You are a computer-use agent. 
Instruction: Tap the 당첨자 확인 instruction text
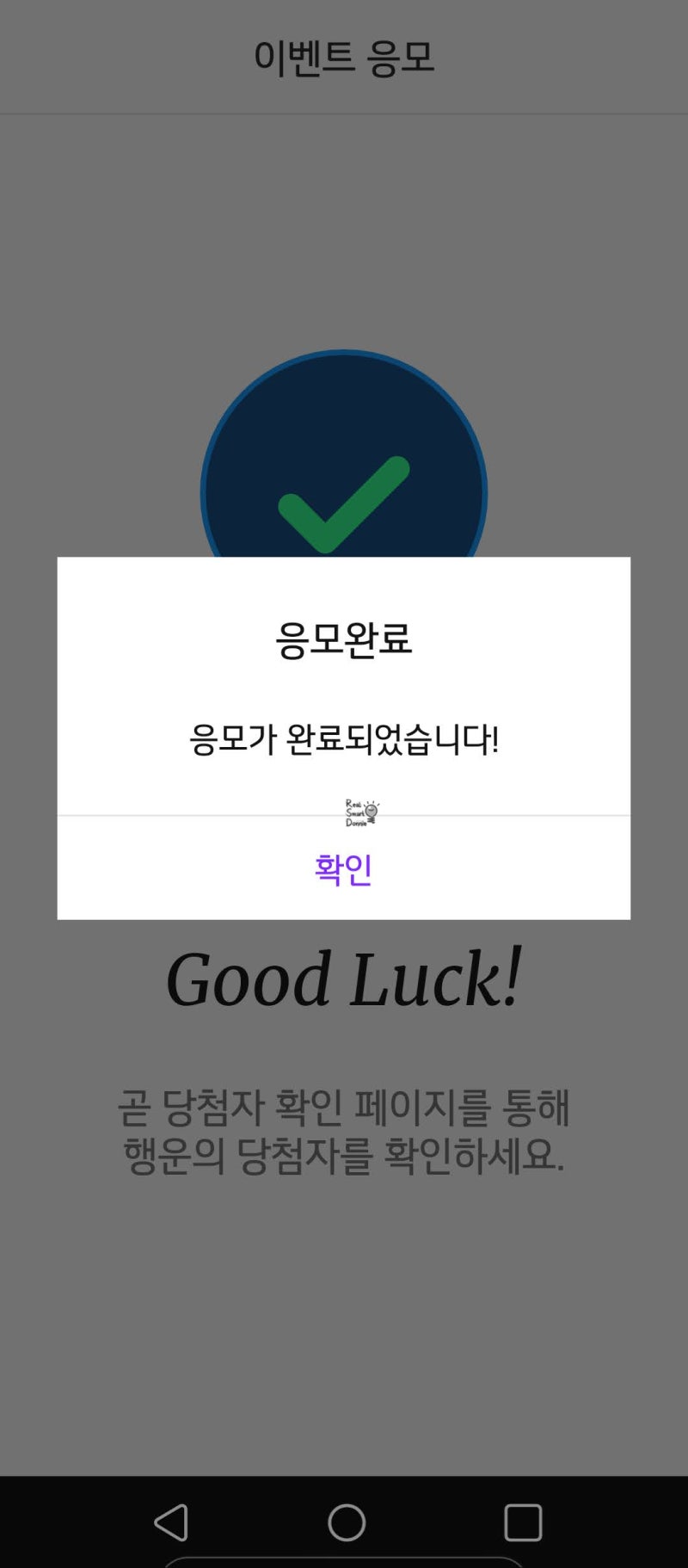(344, 1136)
